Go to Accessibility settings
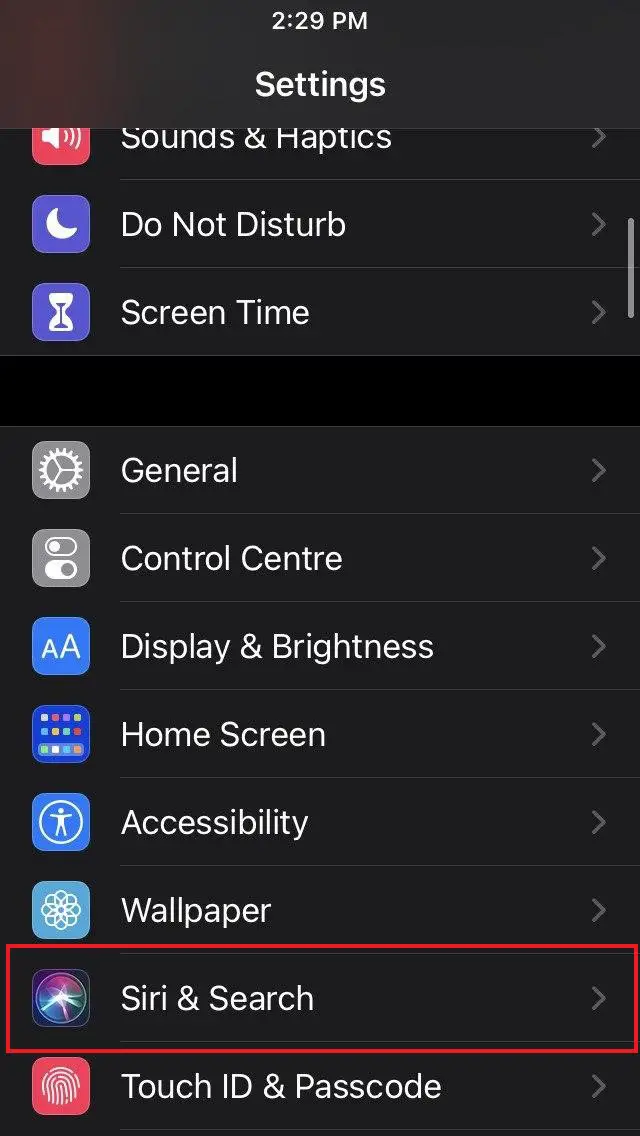The width and height of the screenshot is (640, 1136). (320, 822)
